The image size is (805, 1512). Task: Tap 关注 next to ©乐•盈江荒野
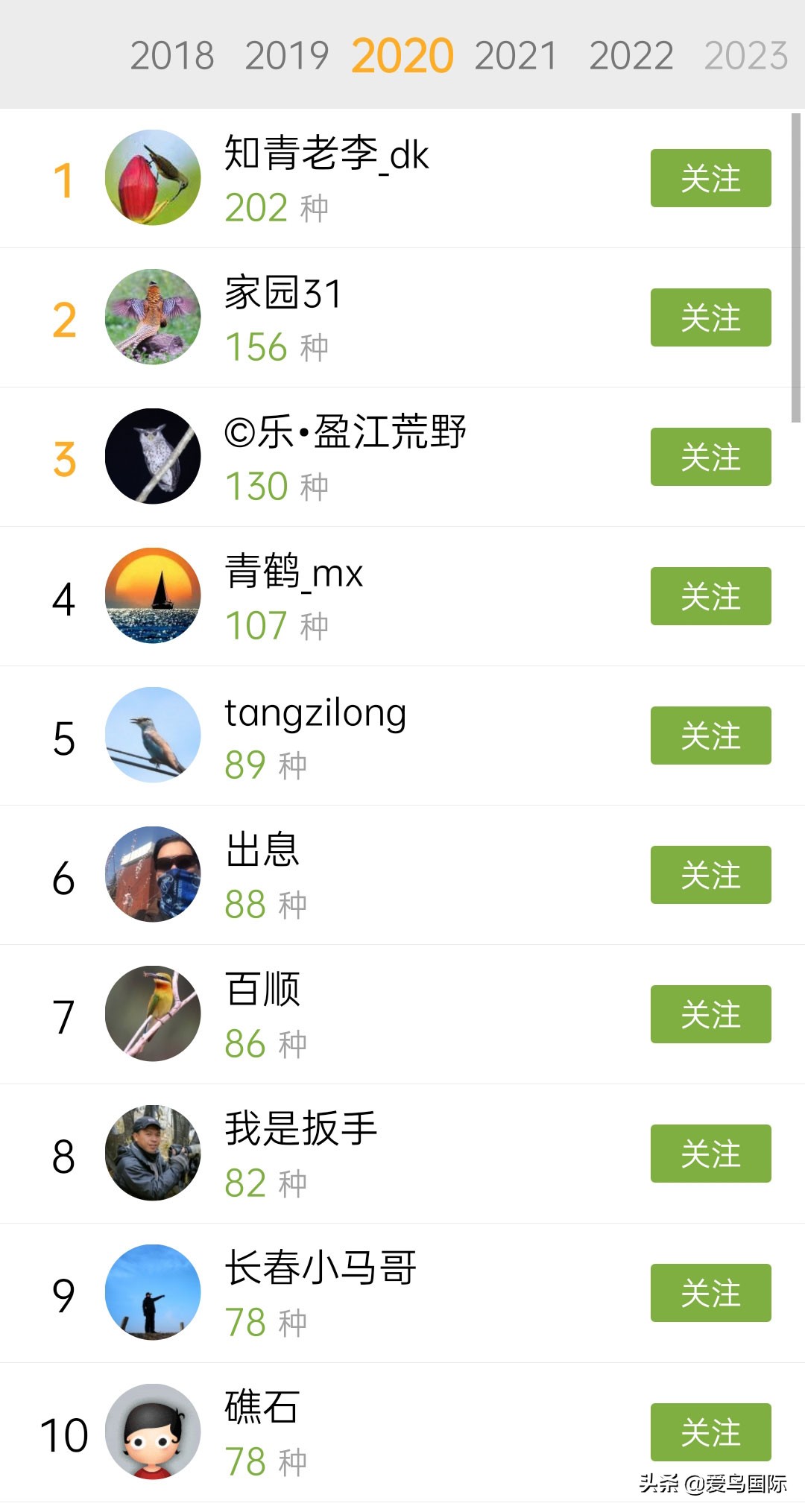[x=710, y=457]
